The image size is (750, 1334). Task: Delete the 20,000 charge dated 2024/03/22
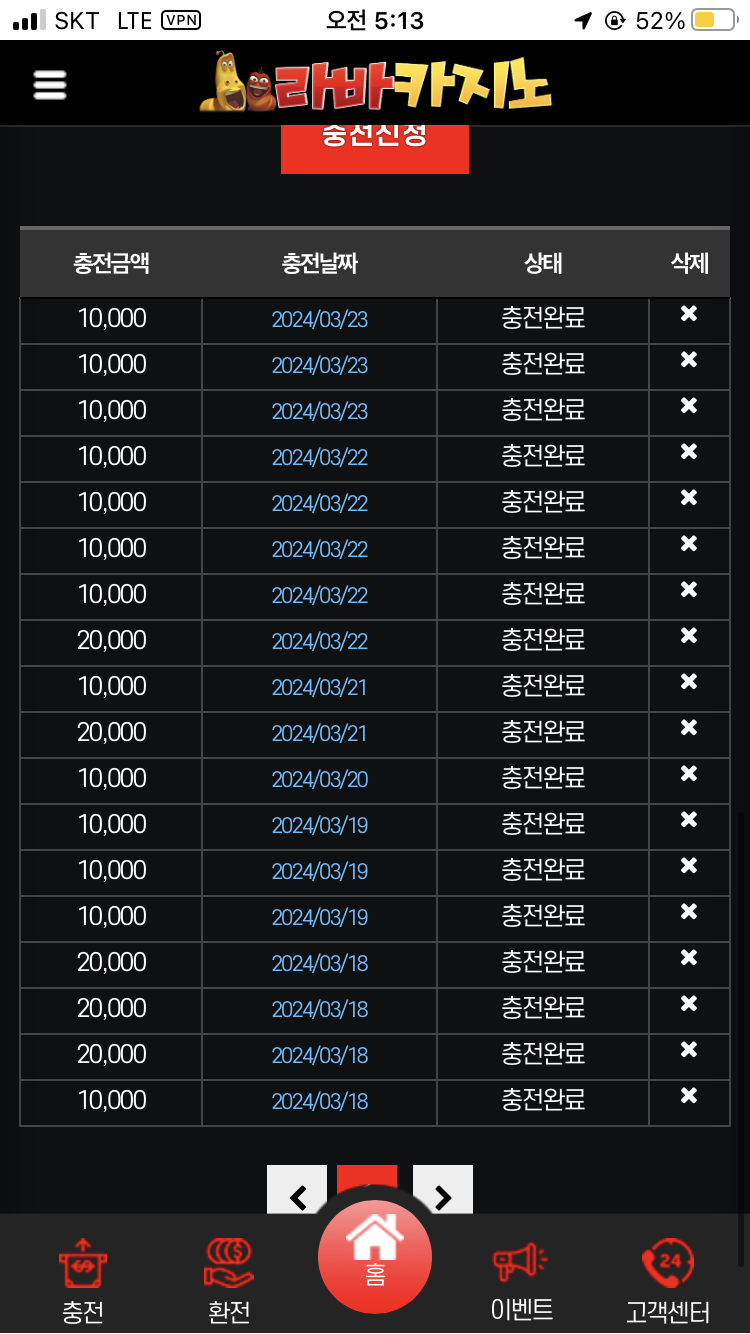click(x=688, y=636)
